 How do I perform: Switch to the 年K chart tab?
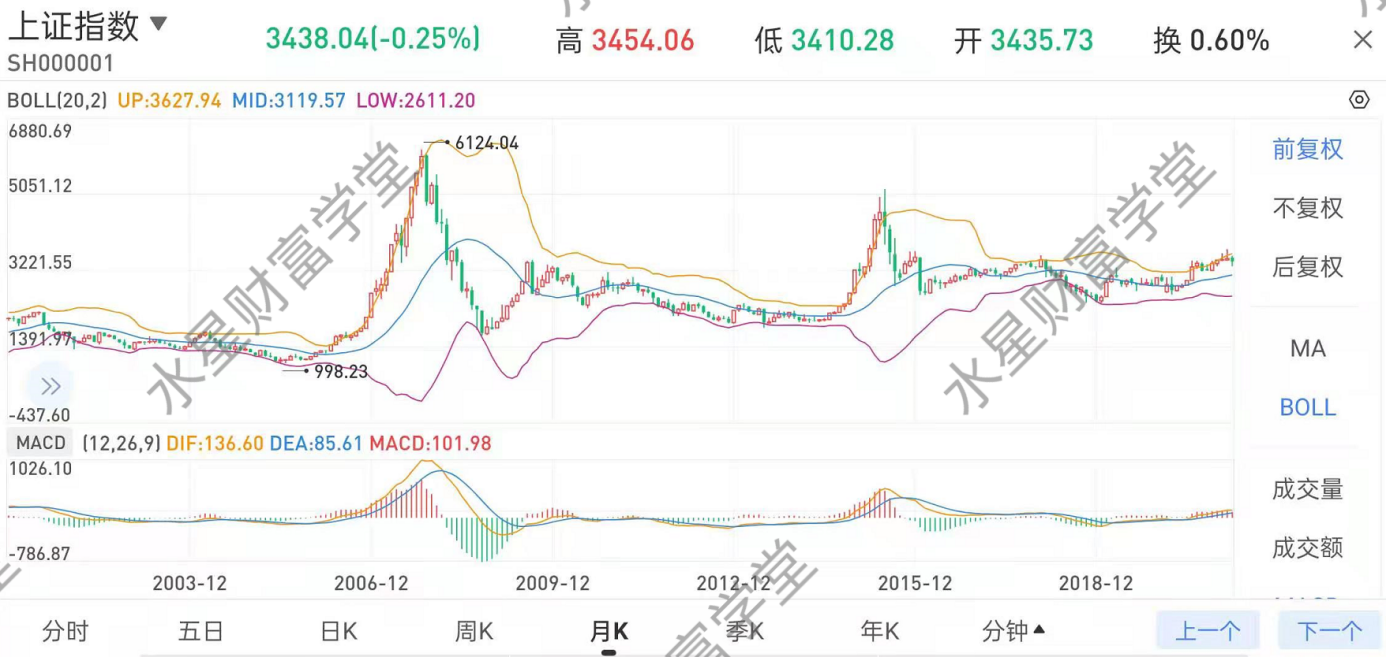point(880,631)
